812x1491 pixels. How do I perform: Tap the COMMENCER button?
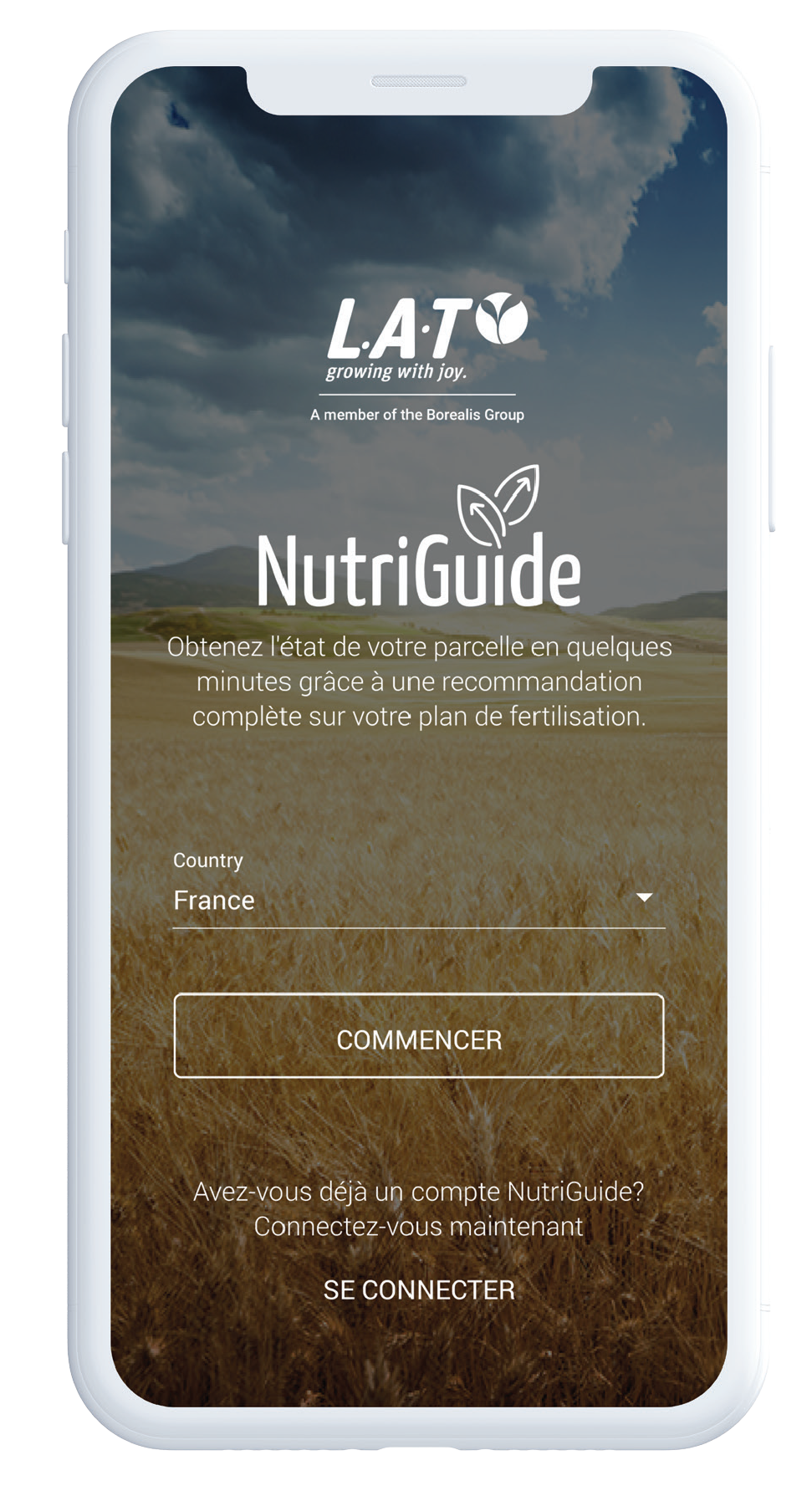pos(418,1038)
